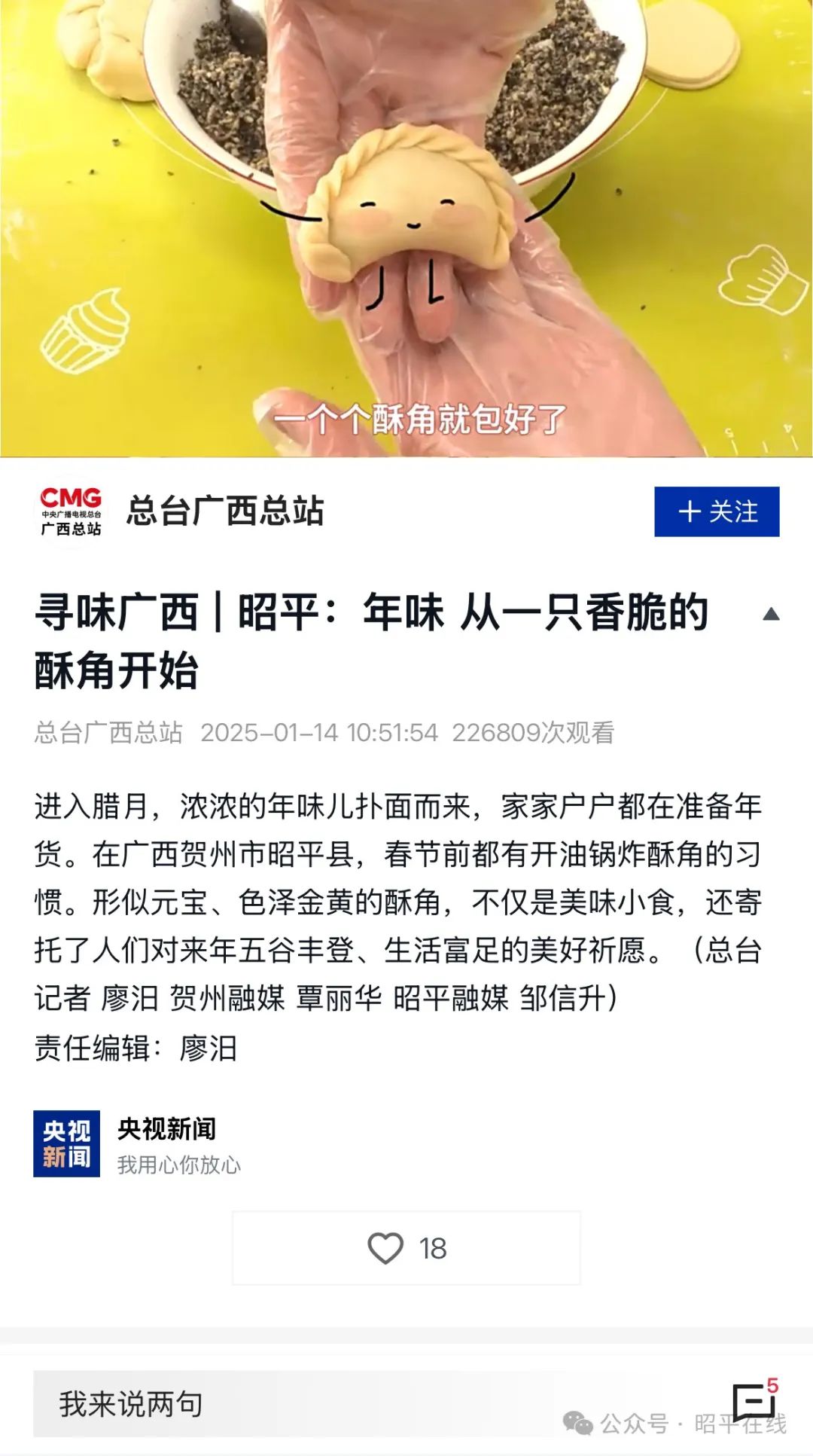Follow 总台广西总站 with 关注 button
Image resolution: width=813 pixels, height=1456 pixels.
pyautogui.click(x=717, y=512)
